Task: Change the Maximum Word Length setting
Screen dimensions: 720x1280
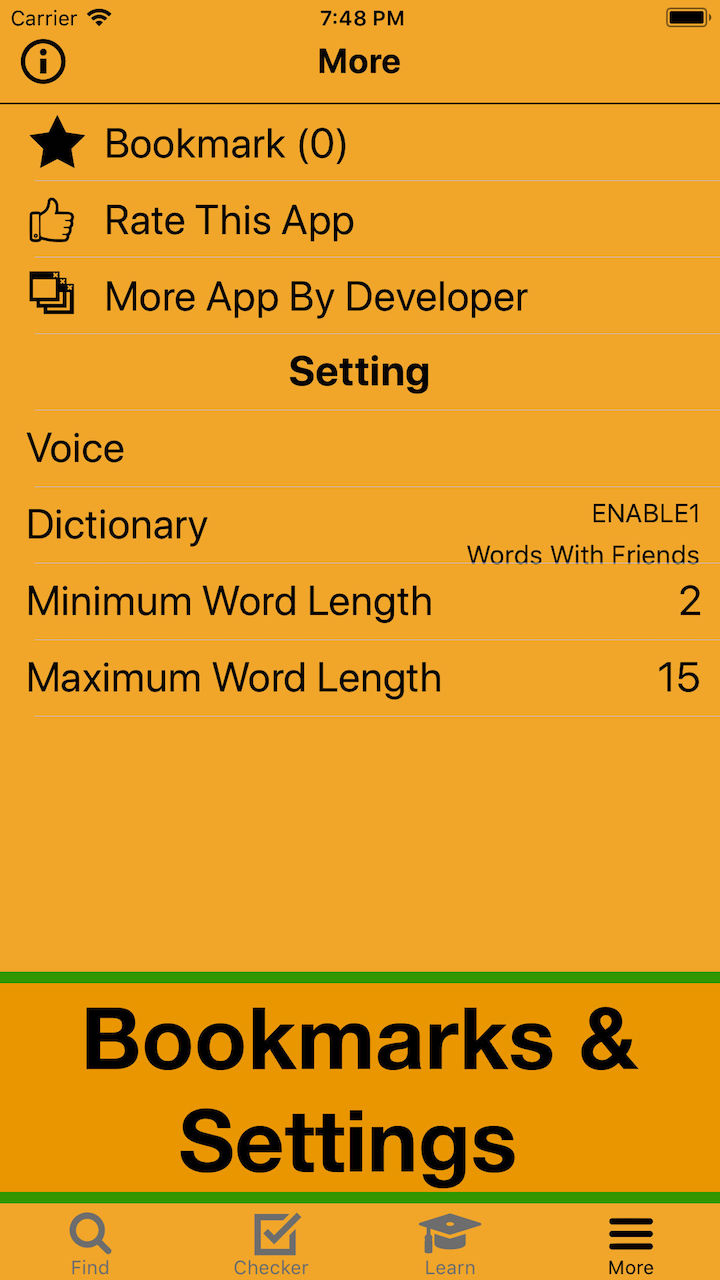Action: tap(360, 677)
